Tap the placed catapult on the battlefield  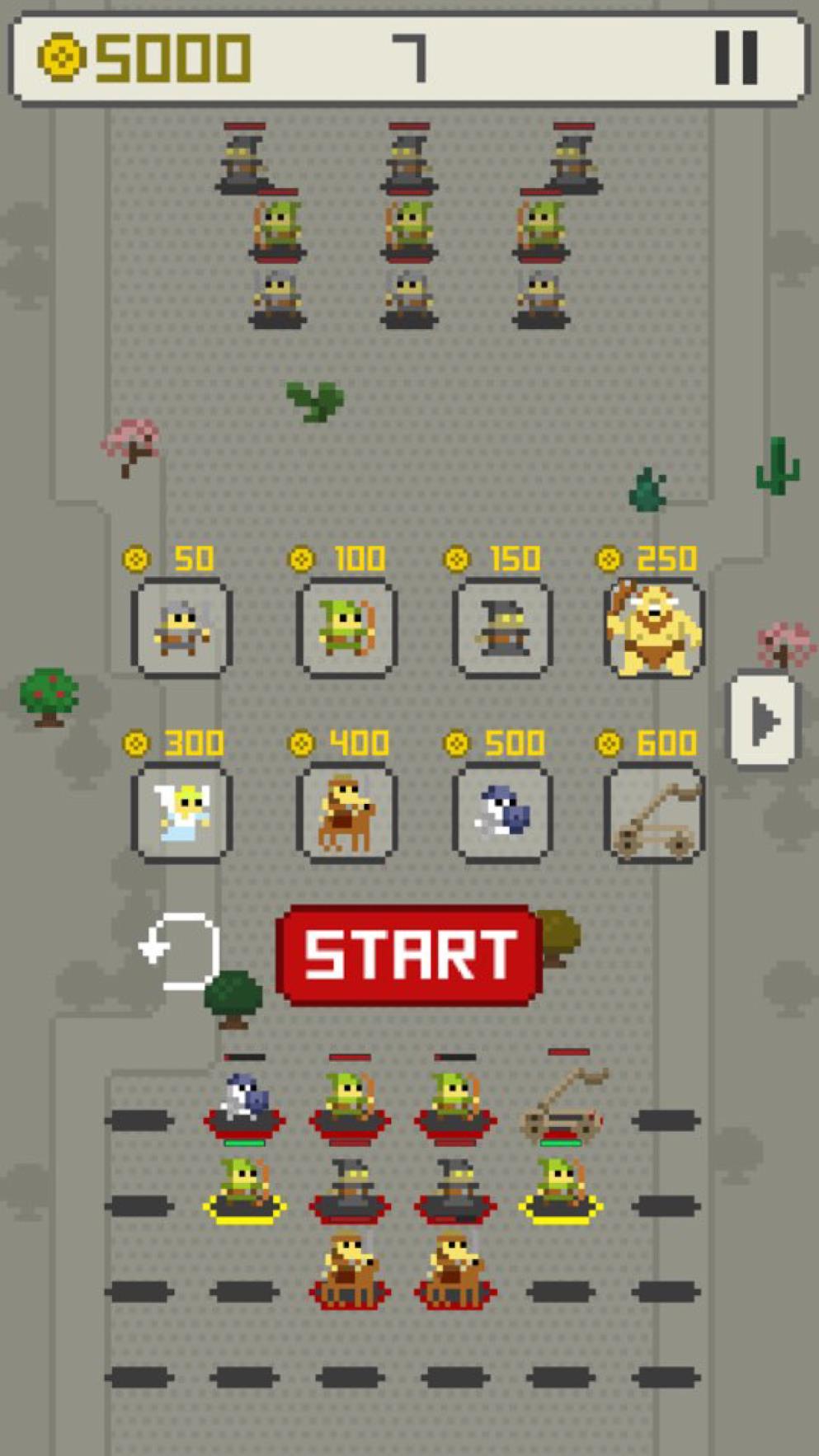(x=563, y=1103)
